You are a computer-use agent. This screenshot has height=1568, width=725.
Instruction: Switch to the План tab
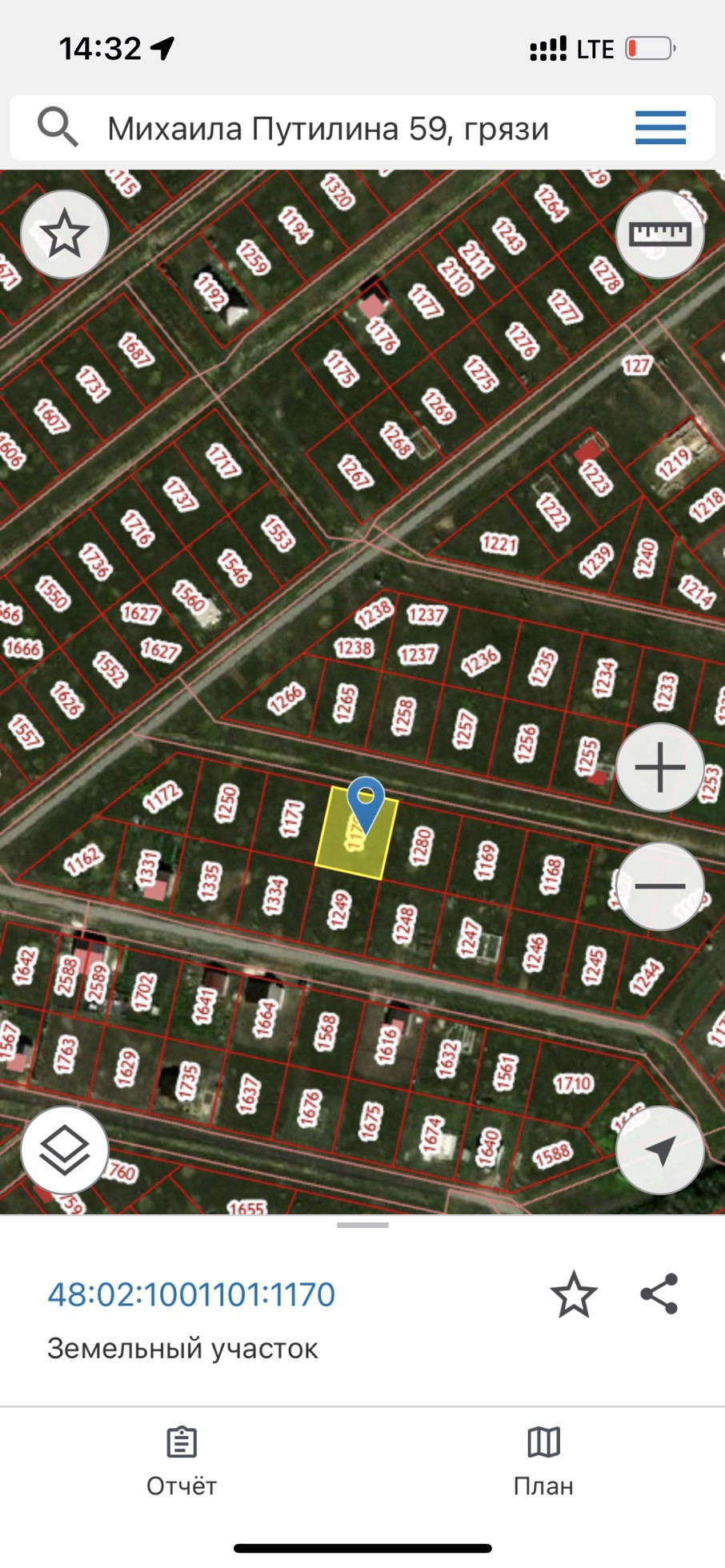[x=543, y=1462]
